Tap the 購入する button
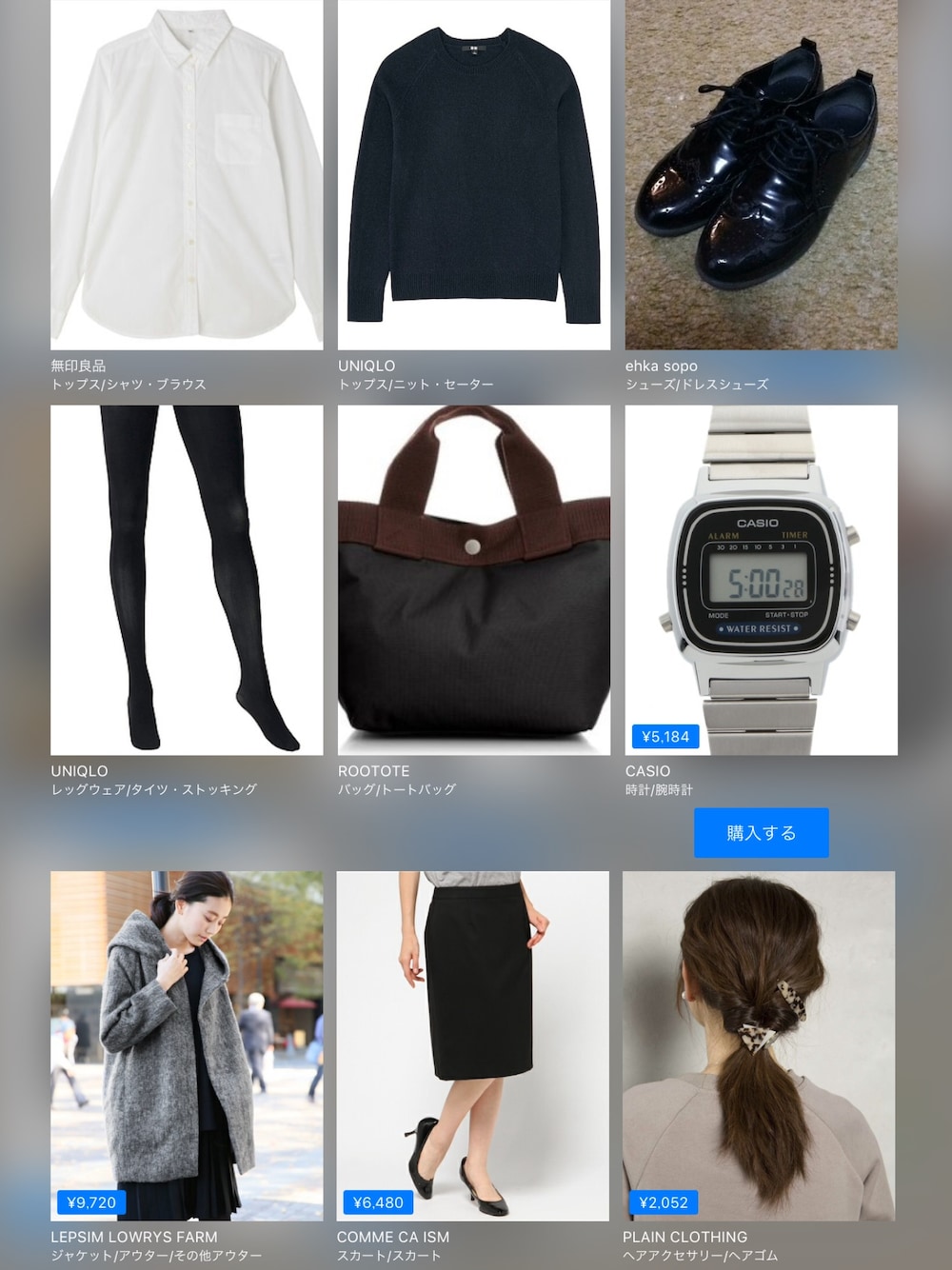Image resolution: width=952 pixels, height=1270 pixels. tap(761, 833)
